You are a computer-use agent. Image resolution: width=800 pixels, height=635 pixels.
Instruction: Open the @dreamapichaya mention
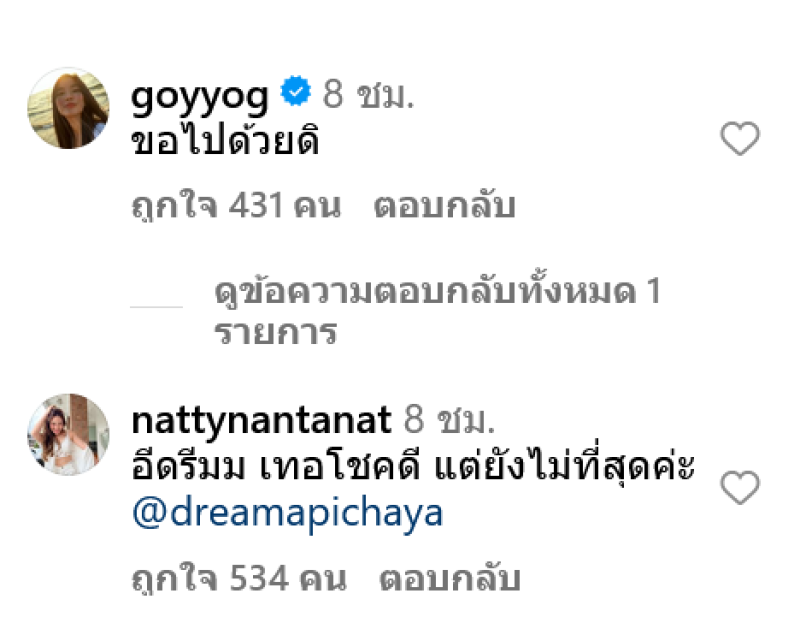[x=287, y=512]
